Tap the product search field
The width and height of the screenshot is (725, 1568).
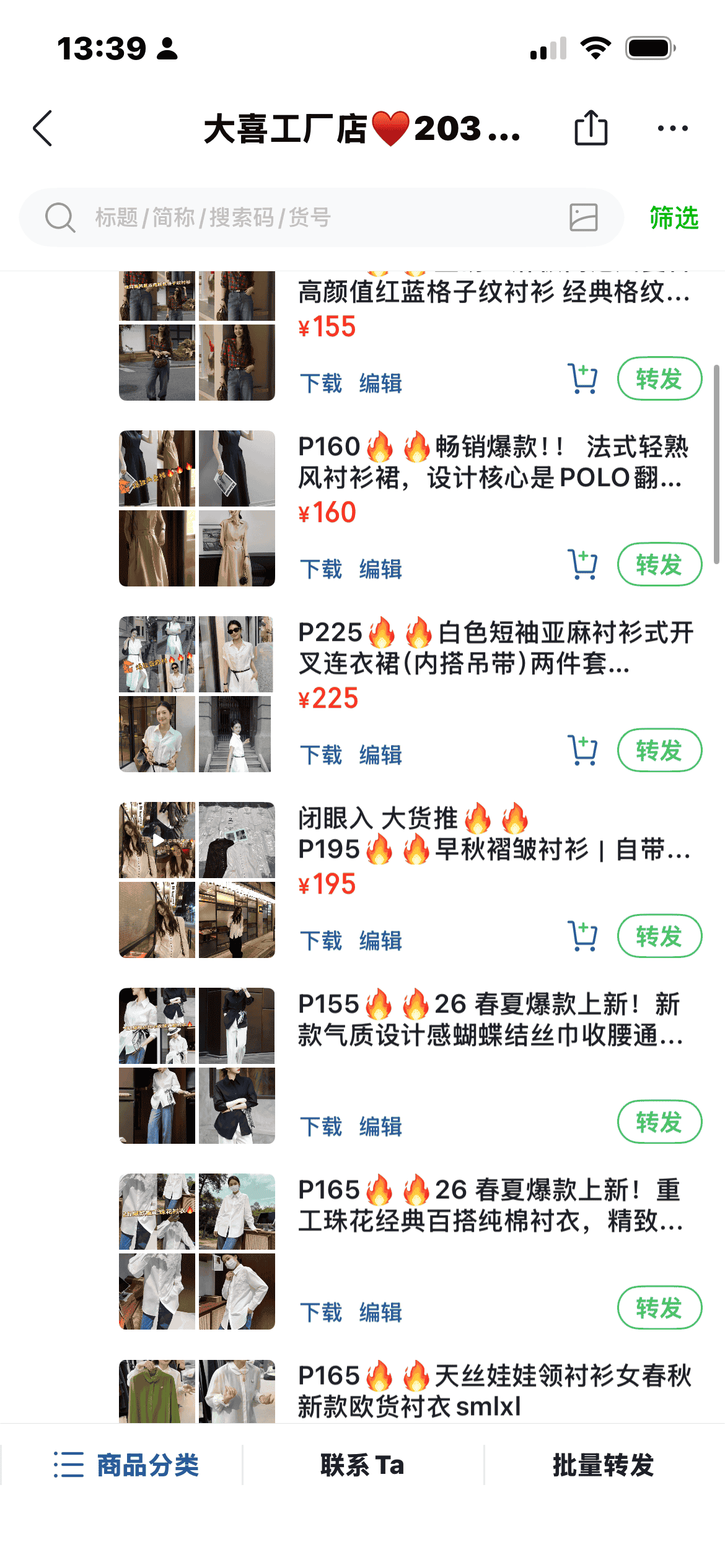click(310, 217)
